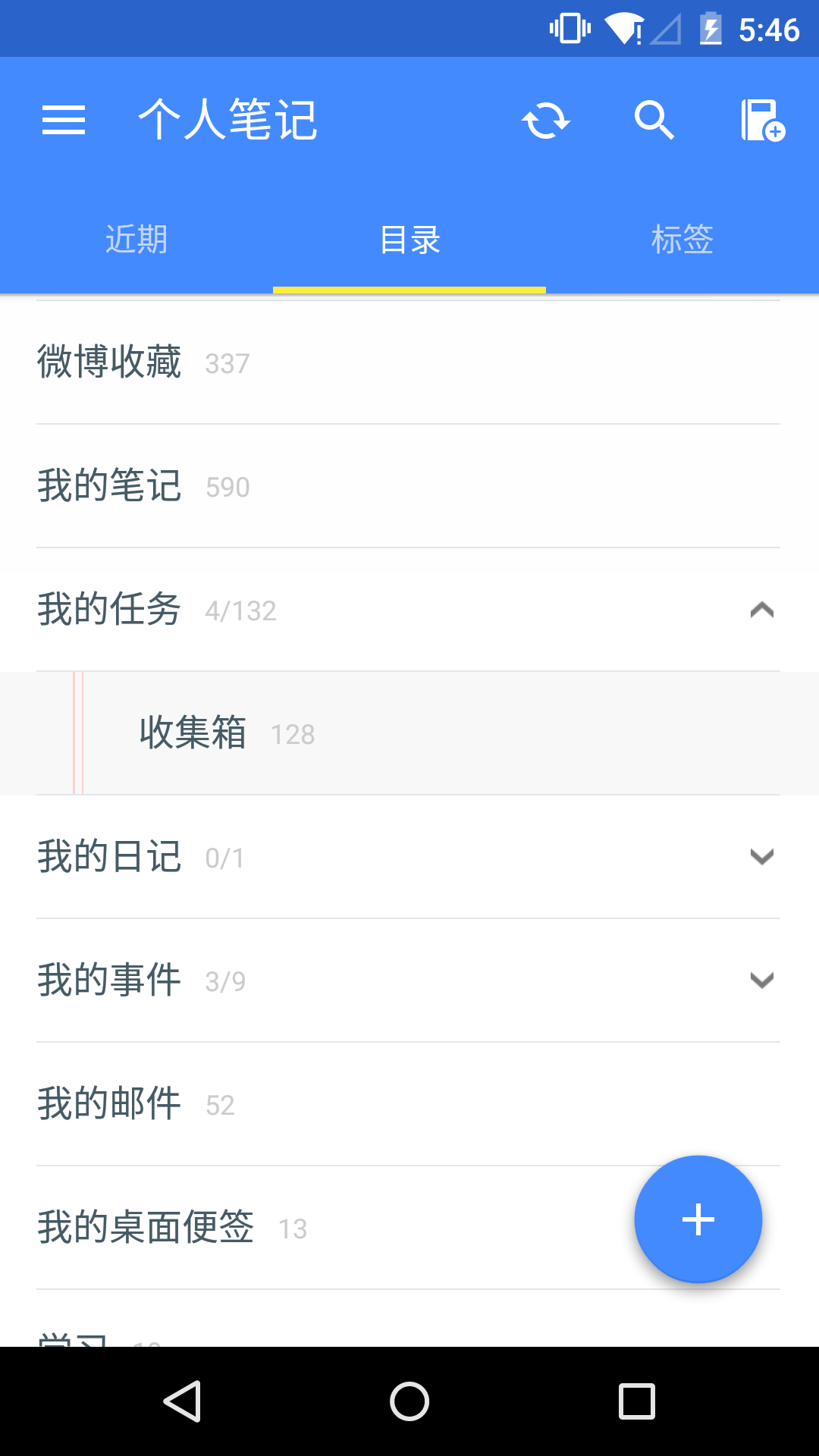Open the 微博收藏 folder
The image size is (819, 1456).
[x=303, y=362]
